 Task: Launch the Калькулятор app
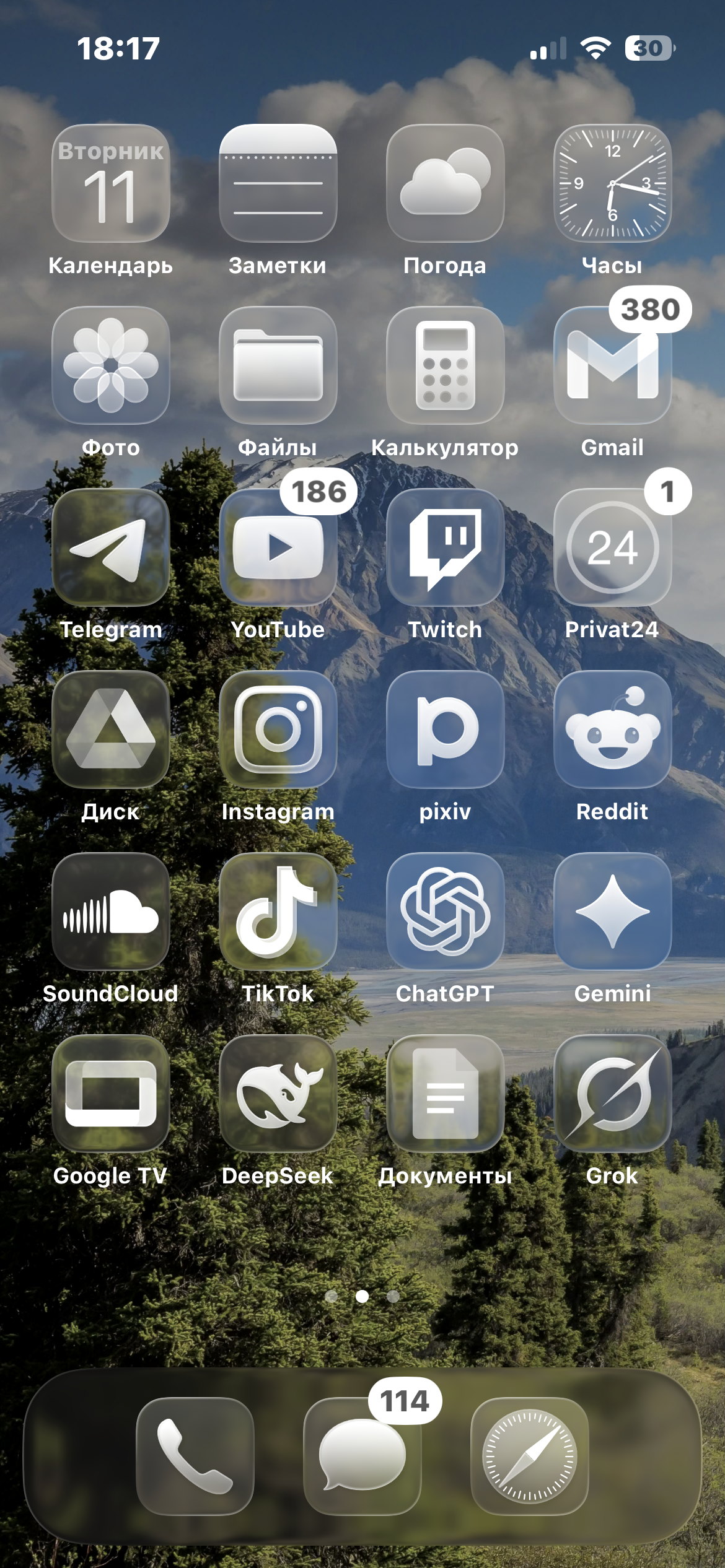point(445,365)
